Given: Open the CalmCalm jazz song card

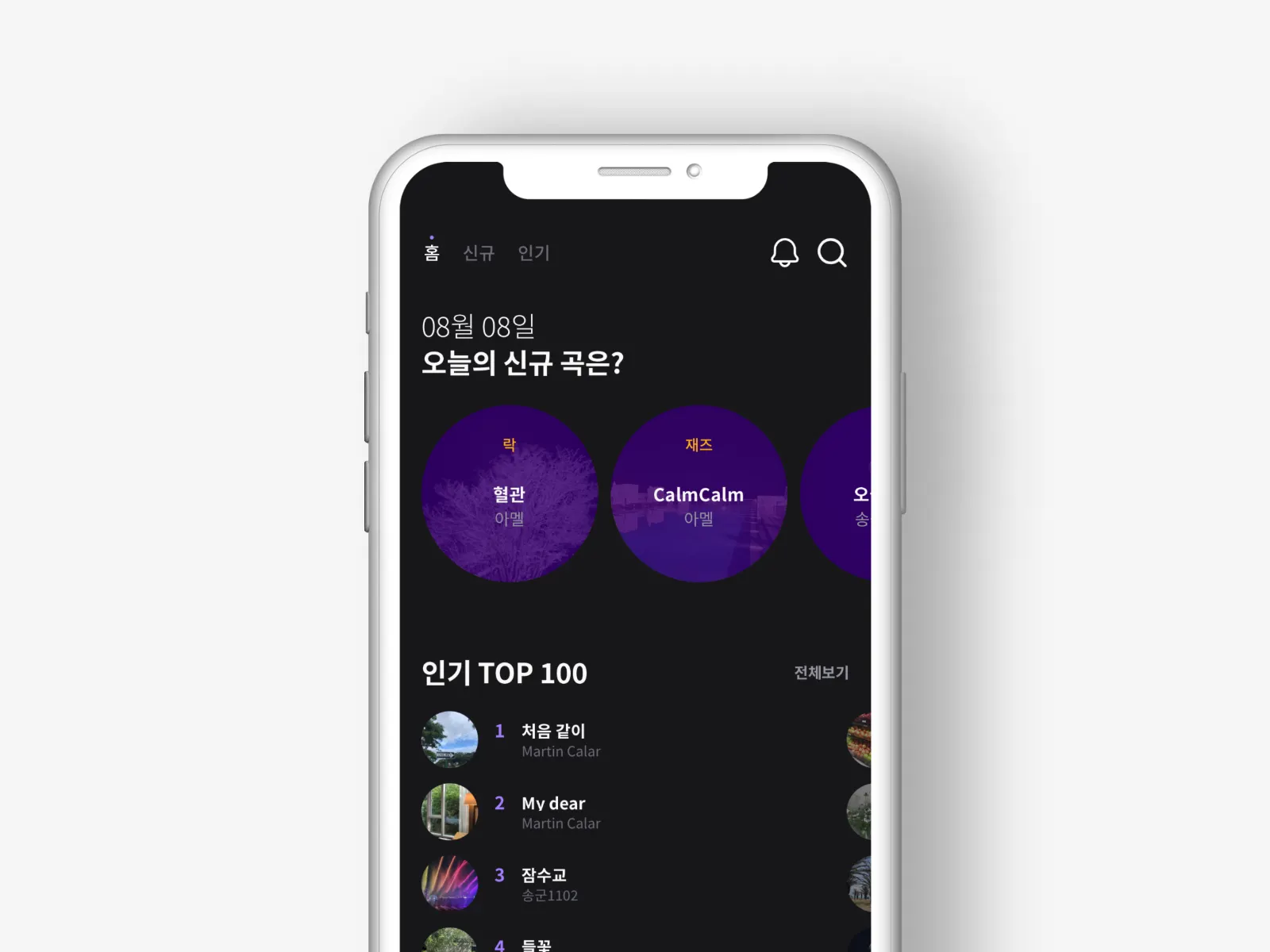Looking at the screenshot, I should click(x=698, y=494).
